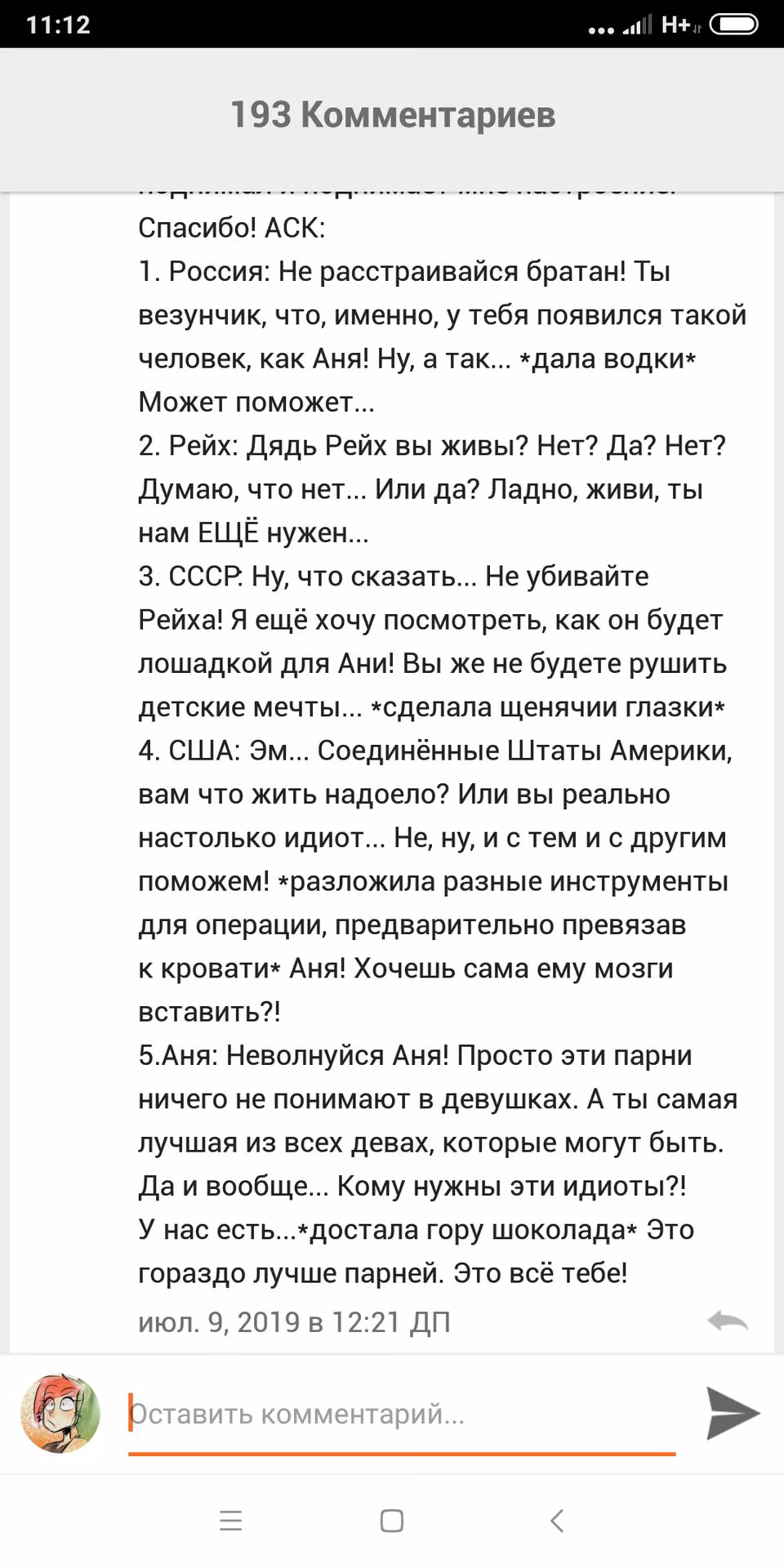Send the comment with the arrow icon
Viewport: 784px width, 1568px height.
click(x=733, y=1414)
